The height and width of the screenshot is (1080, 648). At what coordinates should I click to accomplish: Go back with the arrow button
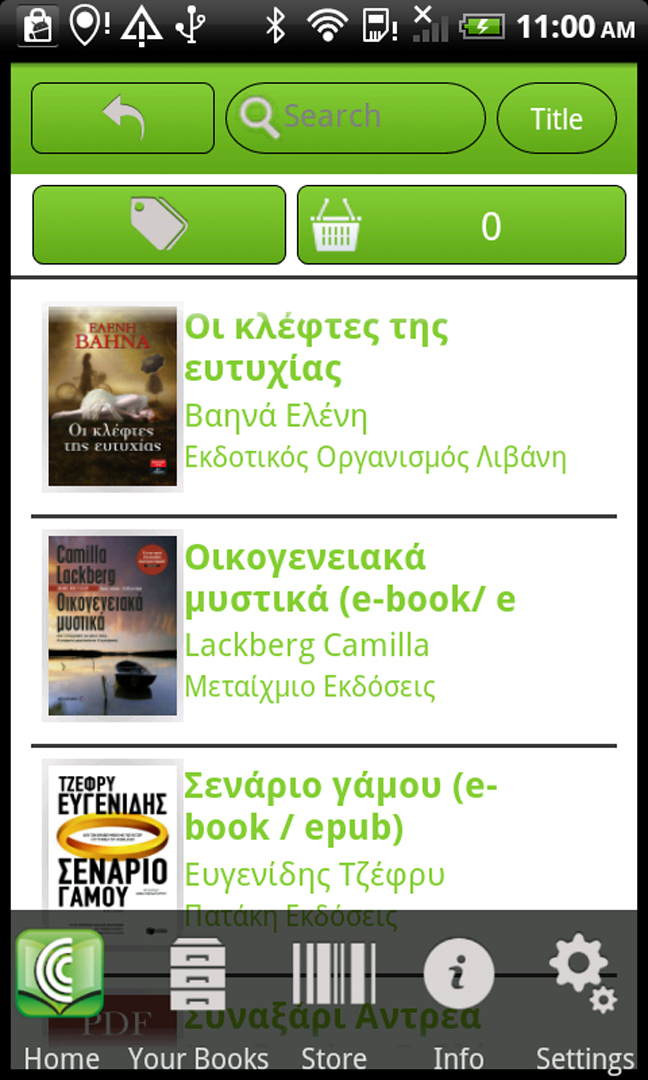(x=123, y=118)
